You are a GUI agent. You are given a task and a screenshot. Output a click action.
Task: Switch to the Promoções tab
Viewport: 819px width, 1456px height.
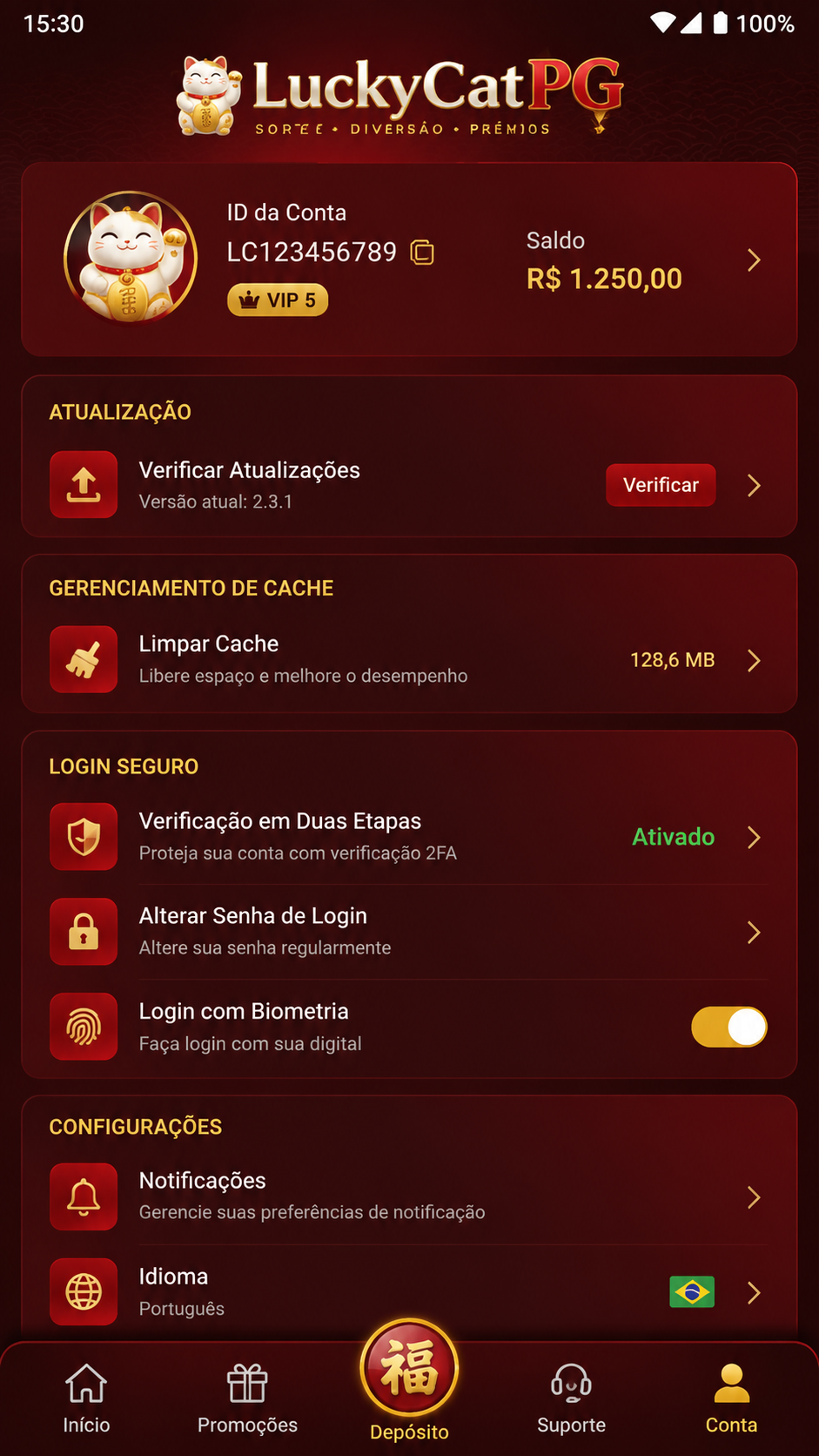point(247,1399)
